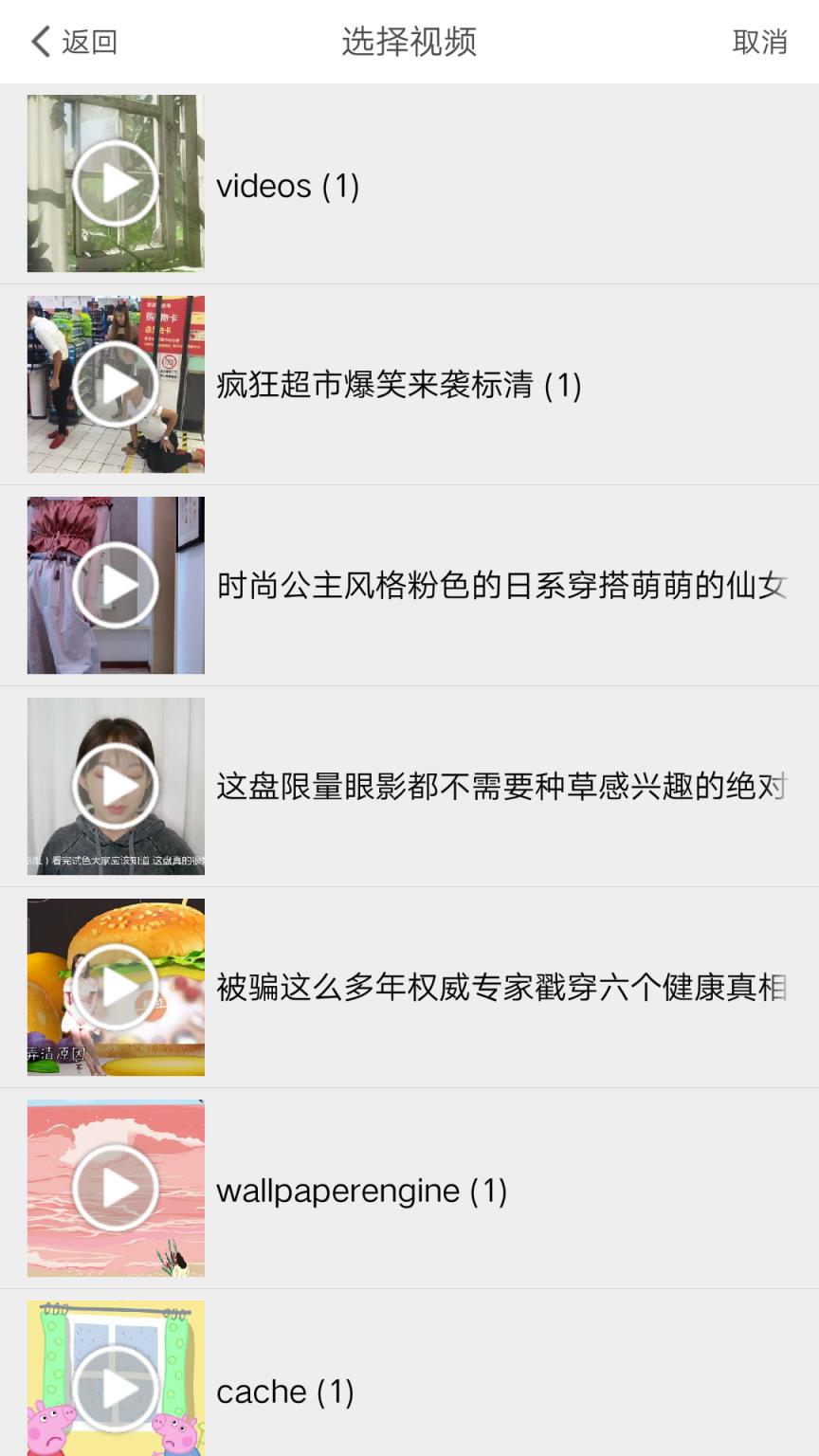This screenshot has height=1456, width=819.
Task: Tap the 选择视频 title bar
Action: 409,42
